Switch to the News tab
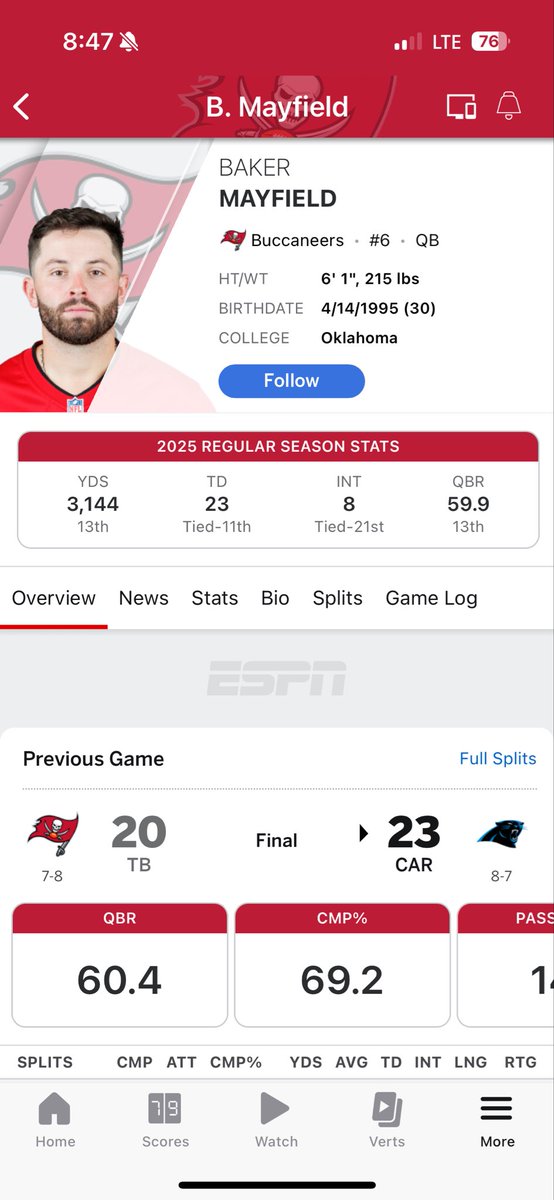554x1200 pixels. tap(143, 598)
